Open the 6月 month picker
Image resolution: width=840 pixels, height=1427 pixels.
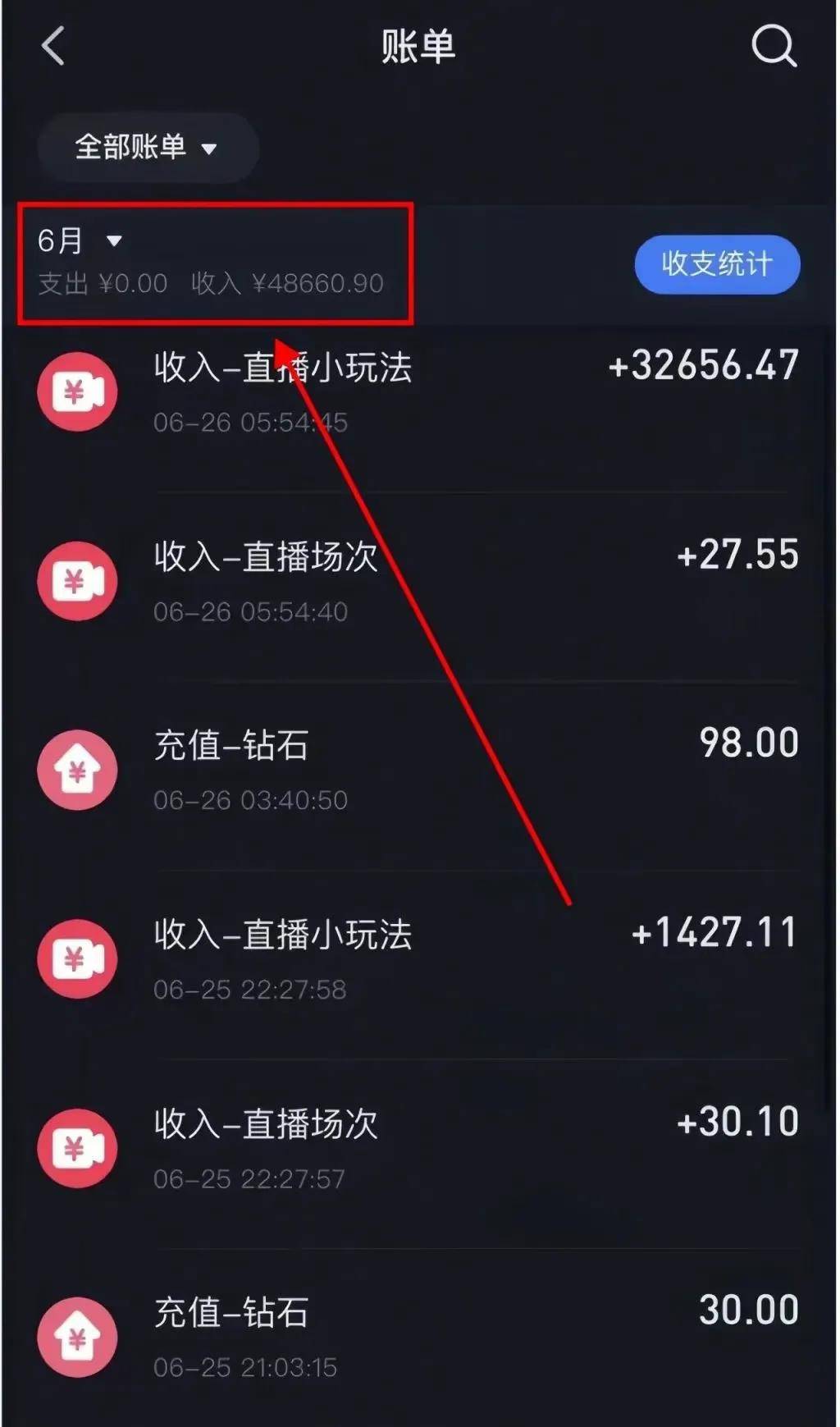pyautogui.click(x=80, y=241)
